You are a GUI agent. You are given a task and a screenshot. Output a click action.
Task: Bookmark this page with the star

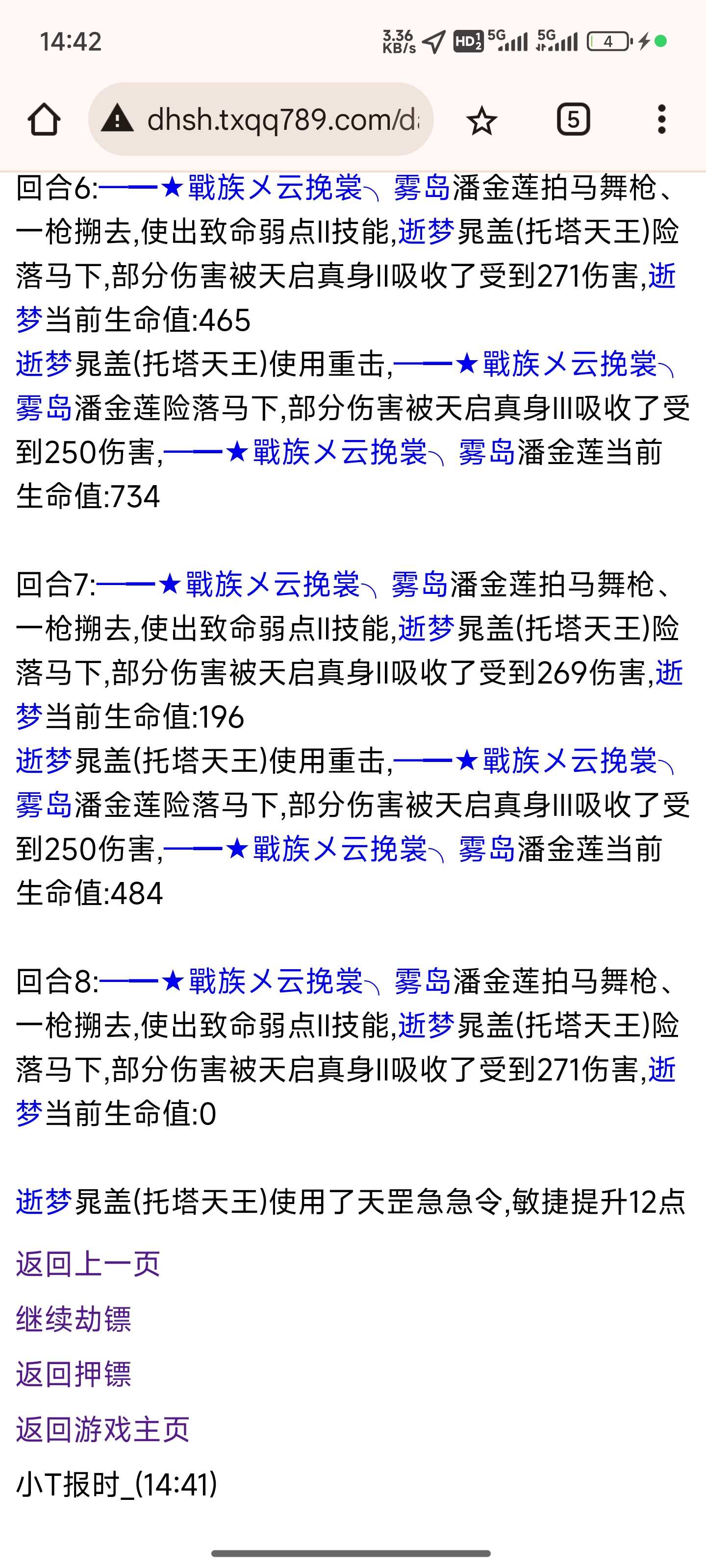[x=481, y=120]
